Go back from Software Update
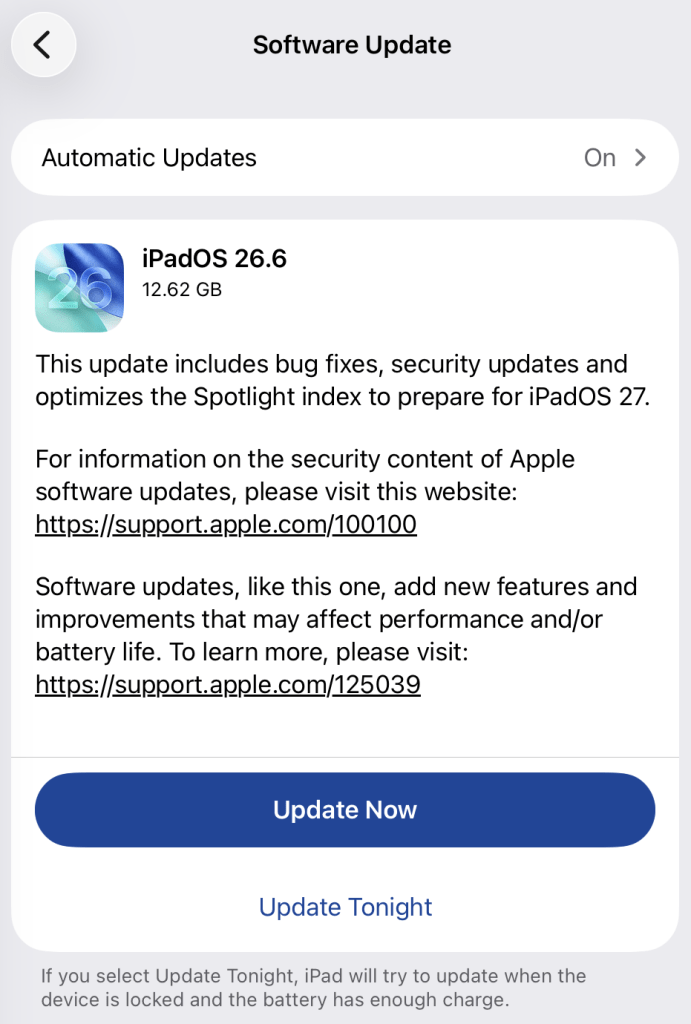The width and height of the screenshot is (691, 1024). pyautogui.click(x=44, y=45)
